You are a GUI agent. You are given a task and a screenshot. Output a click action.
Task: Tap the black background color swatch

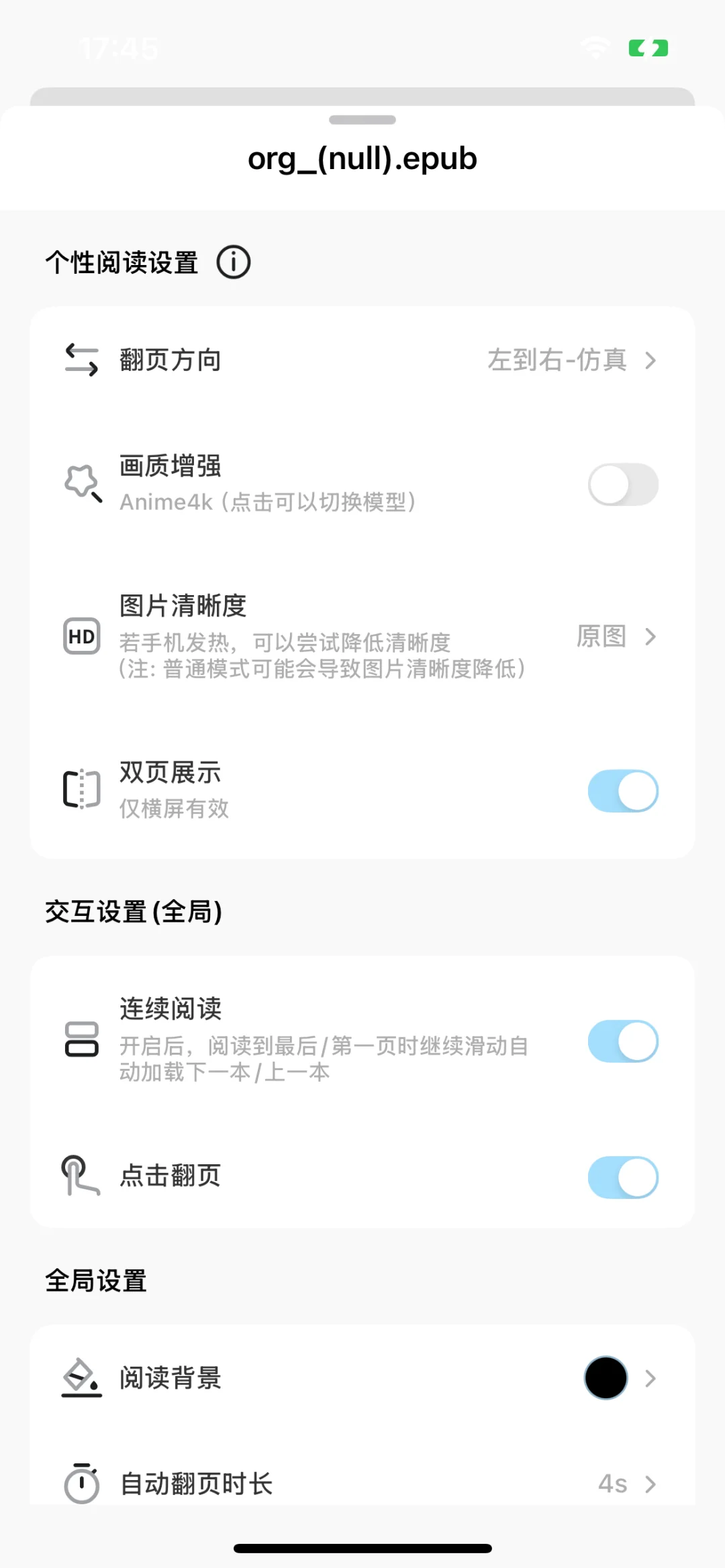tap(606, 1378)
